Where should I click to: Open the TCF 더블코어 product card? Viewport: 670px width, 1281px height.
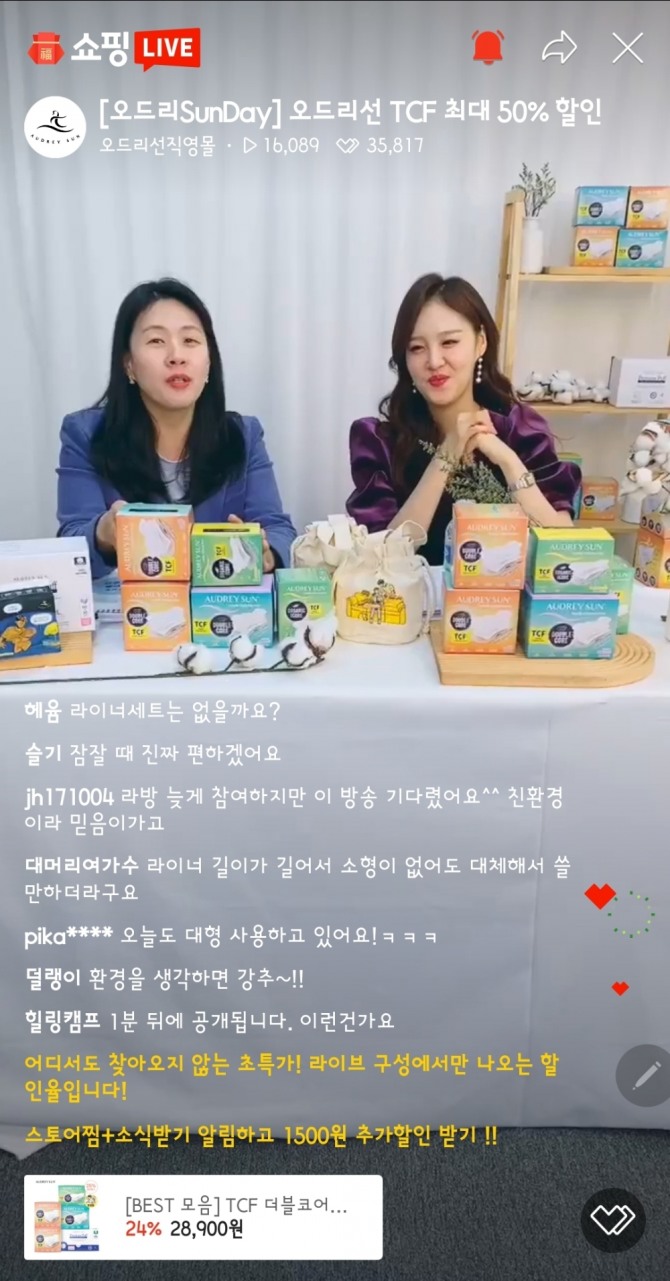pyautogui.click(x=203, y=1216)
